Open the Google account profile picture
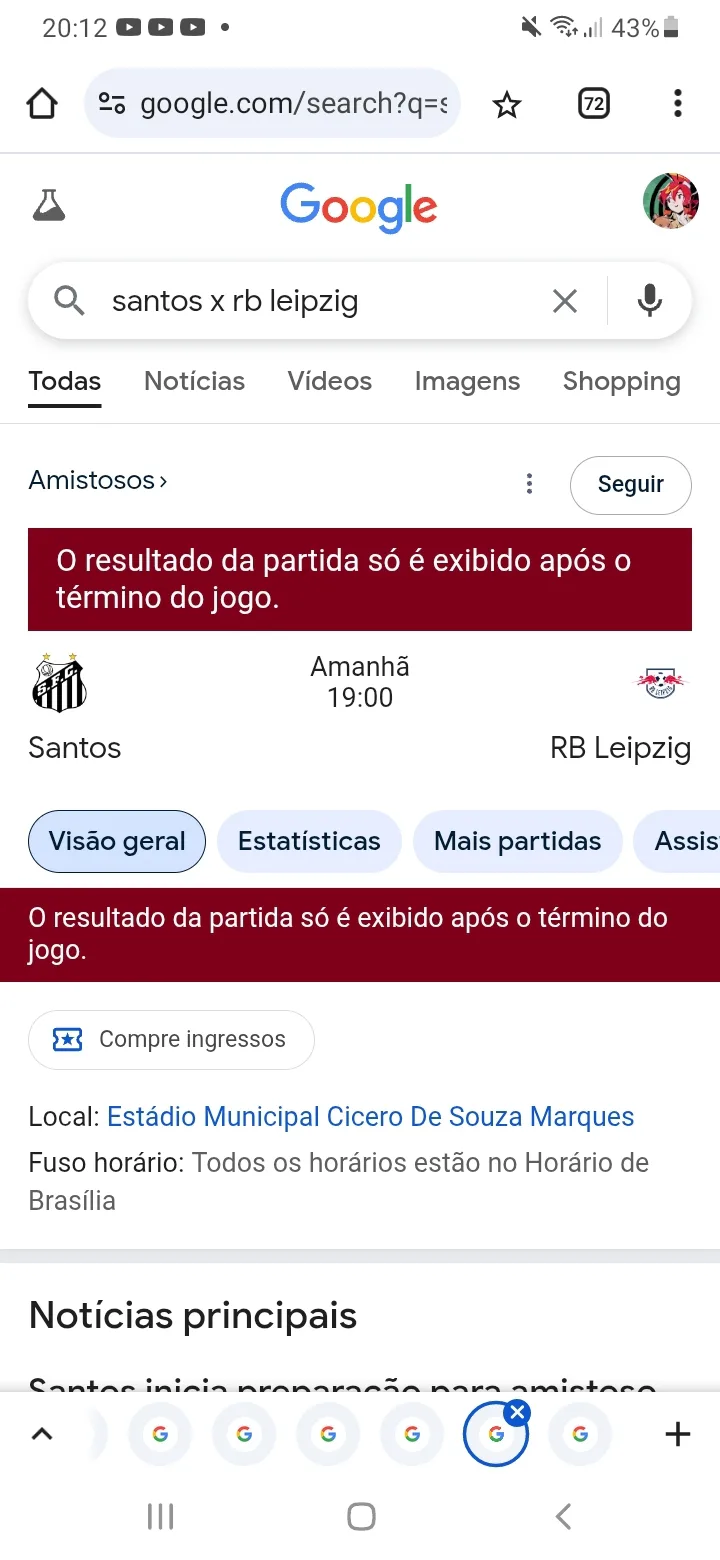The width and height of the screenshot is (720, 1560). coord(670,201)
